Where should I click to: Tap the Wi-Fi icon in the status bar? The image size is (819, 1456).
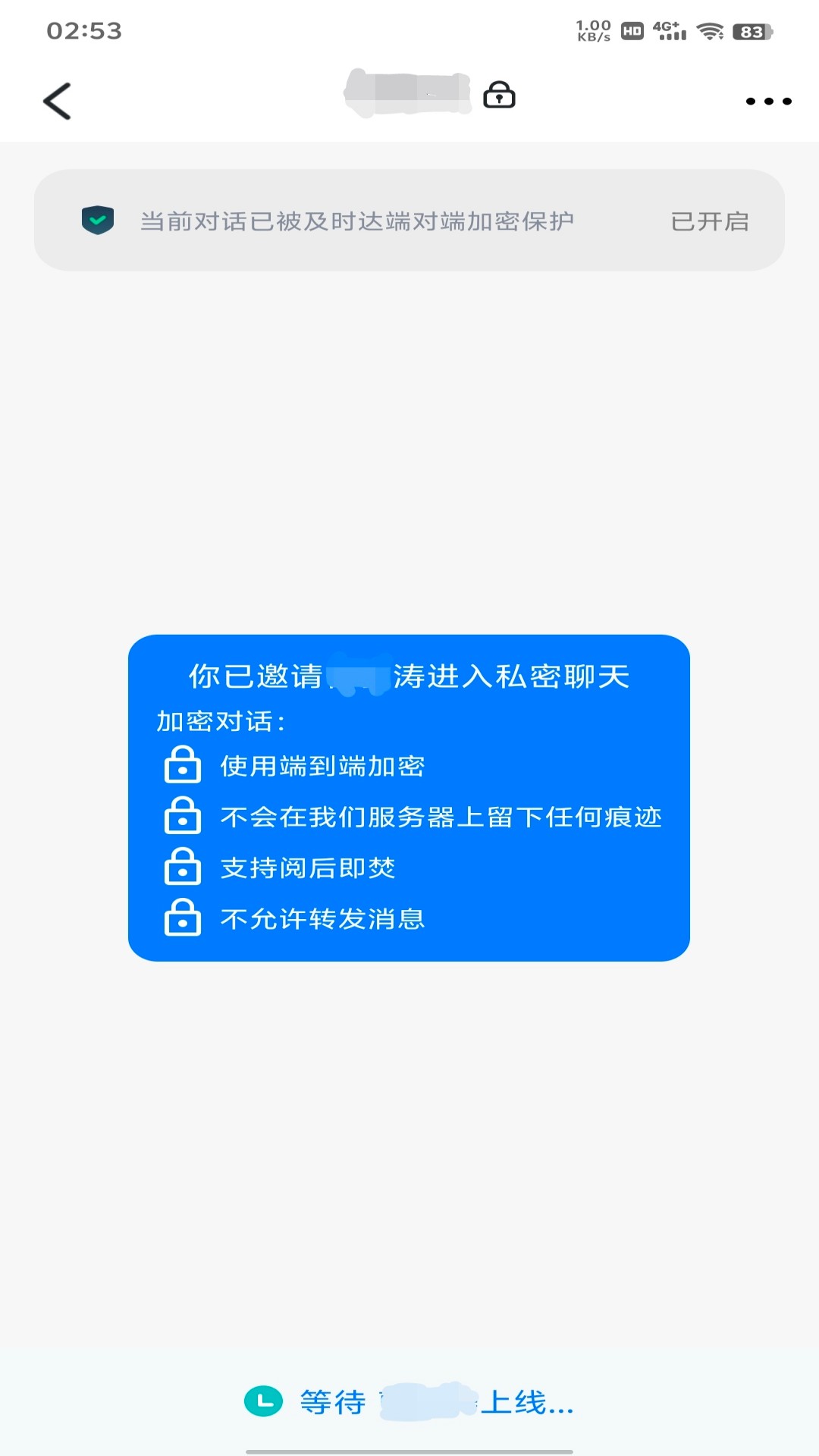[710, 31]
